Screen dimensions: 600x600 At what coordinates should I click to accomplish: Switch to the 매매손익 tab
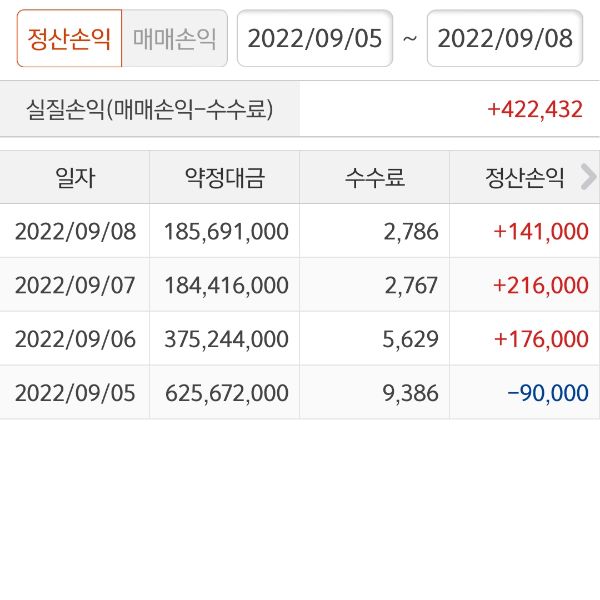[174, 39]
